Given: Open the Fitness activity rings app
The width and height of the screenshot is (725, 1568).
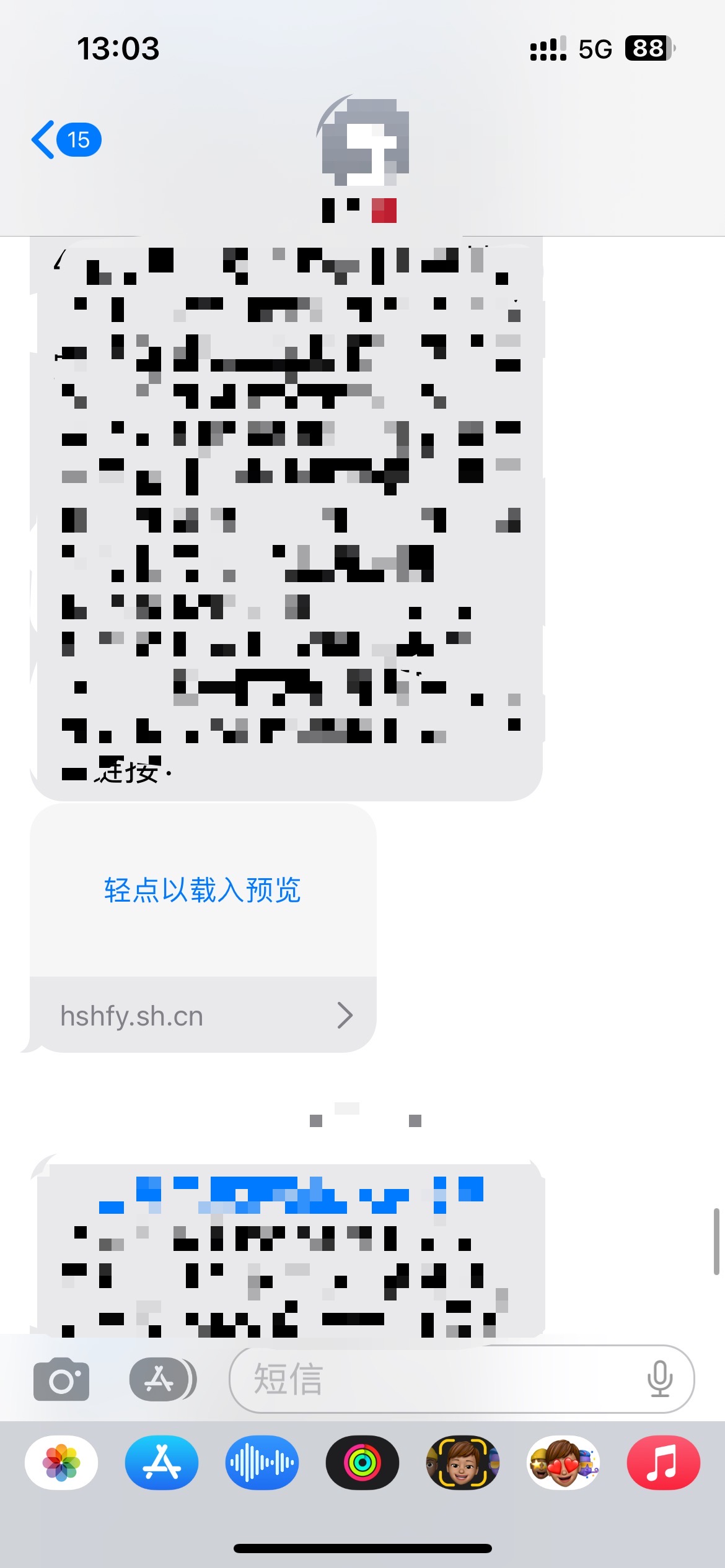Looking at the screenshot, I should [362, 1463].
